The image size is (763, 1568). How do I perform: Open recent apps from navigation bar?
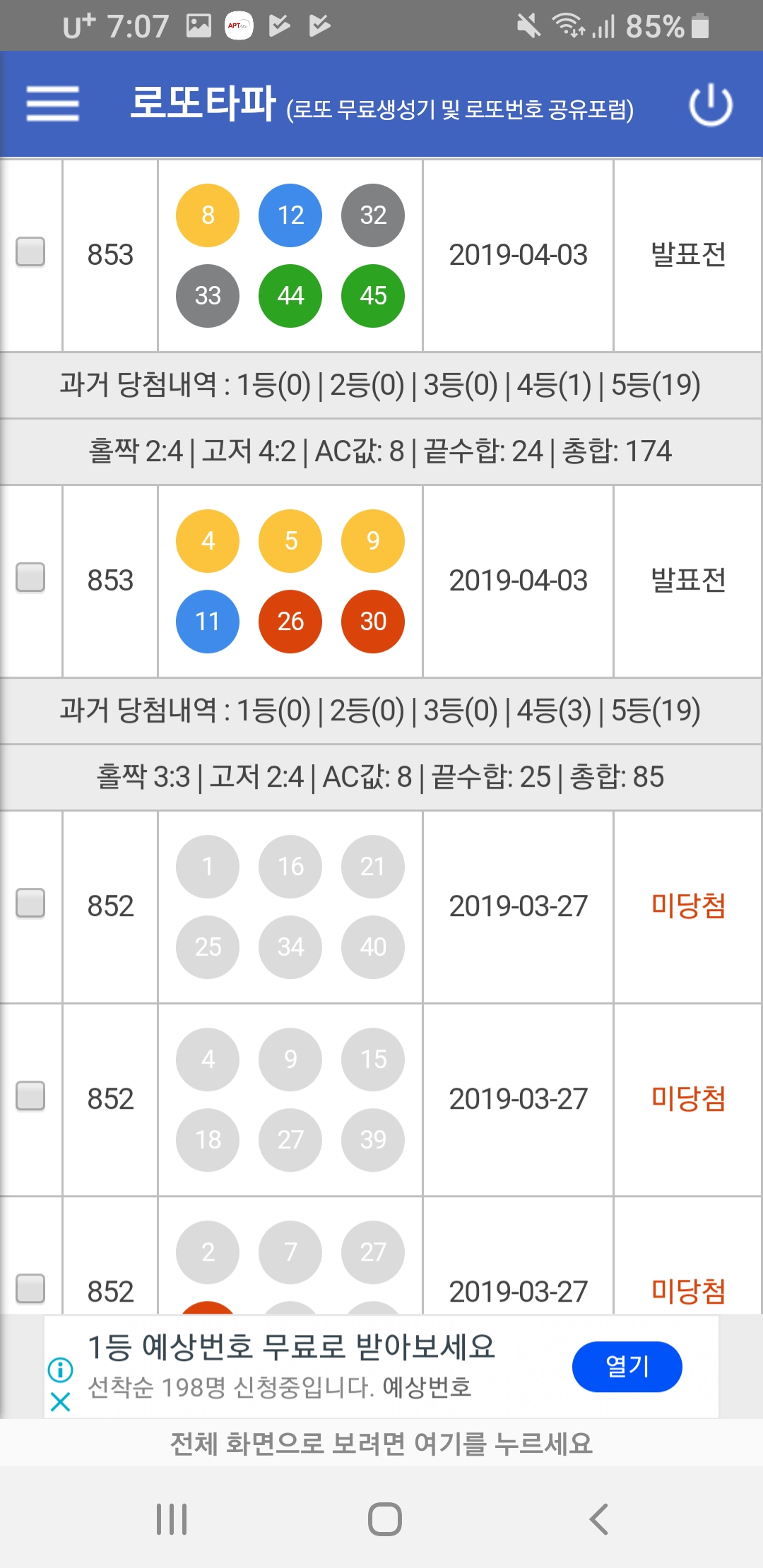click(x=172, y=1519)
